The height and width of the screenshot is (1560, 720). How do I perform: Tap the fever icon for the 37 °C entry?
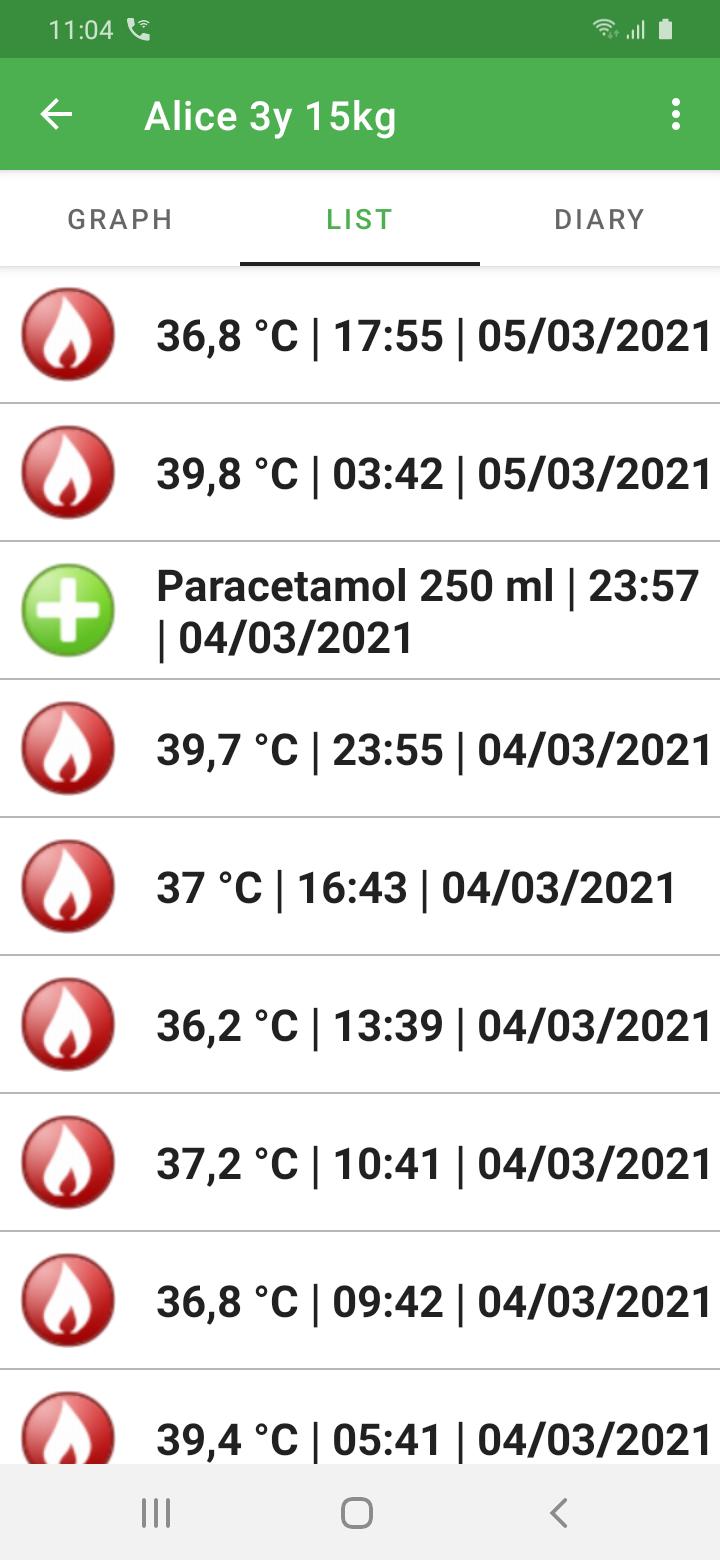click(x=68, y=886)
